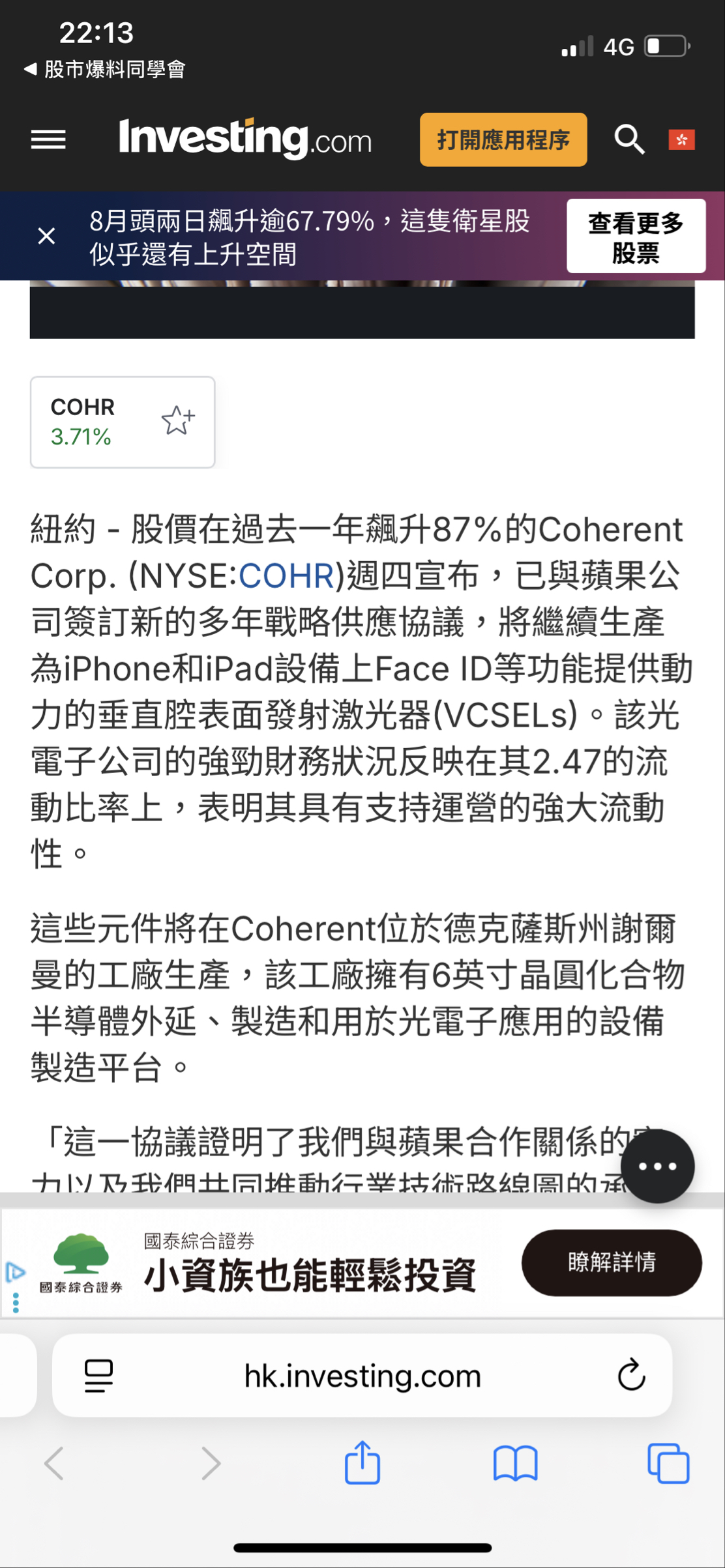Return to 股市爆料同學會 app
Image resolution: width=725 pixels, height=1568 pixels.
point(105,69)
